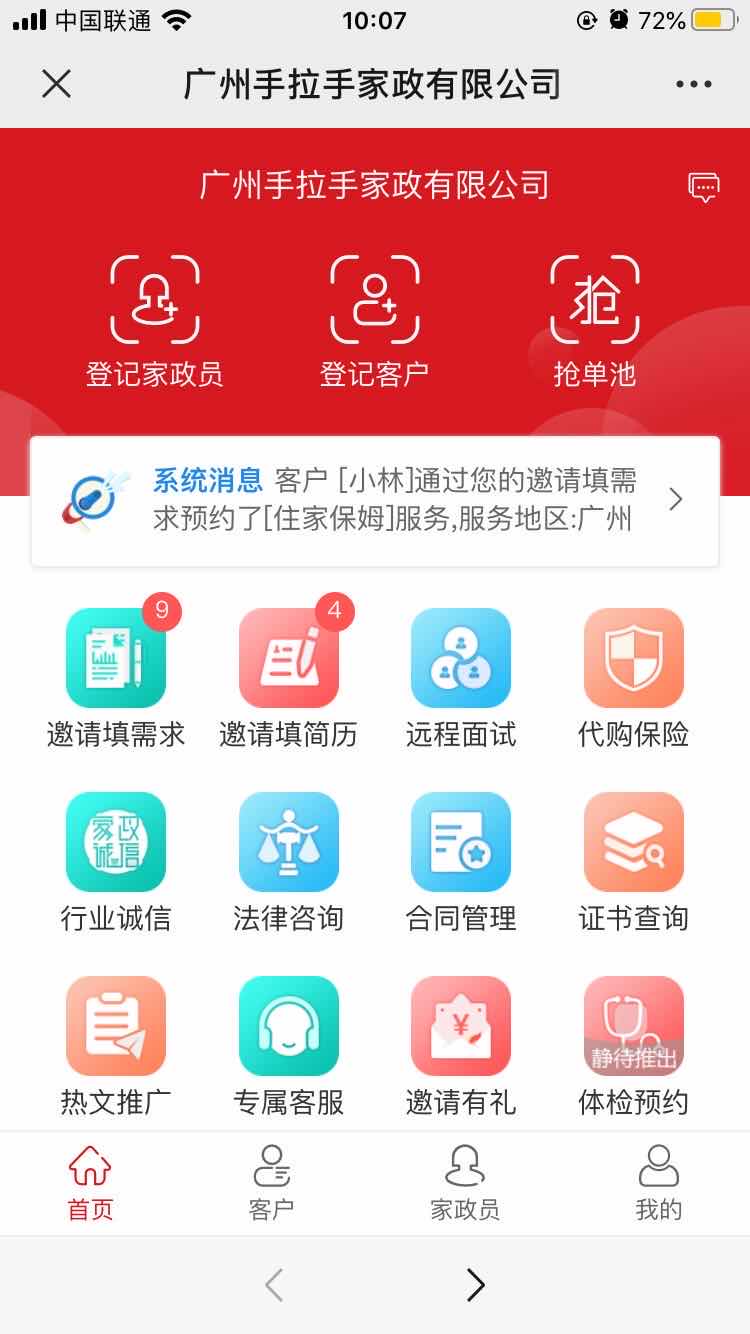Open 代购保险 insurance purchase
Viewport: 750px width, 1334px height.
pos(633,676)
